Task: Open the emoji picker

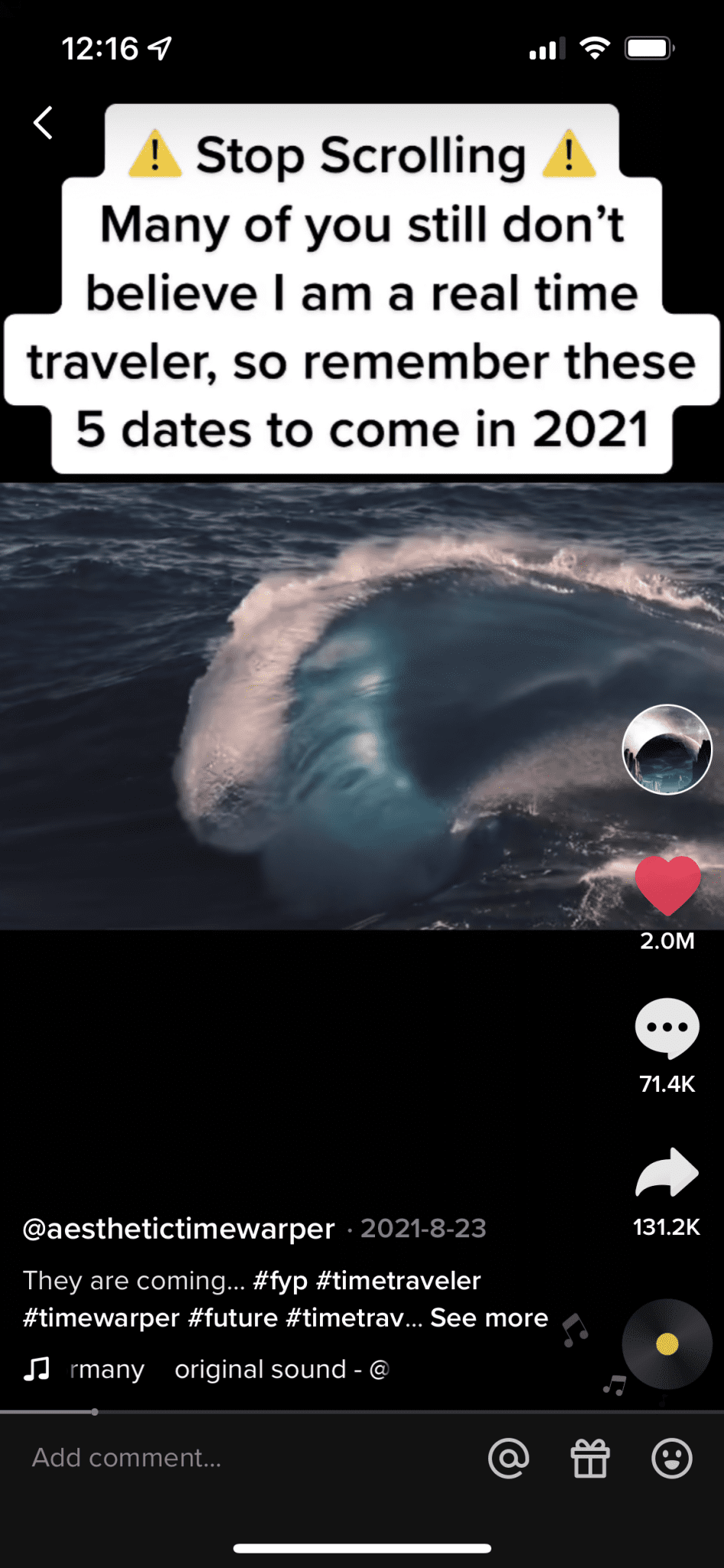Action: pos(671,1458)
